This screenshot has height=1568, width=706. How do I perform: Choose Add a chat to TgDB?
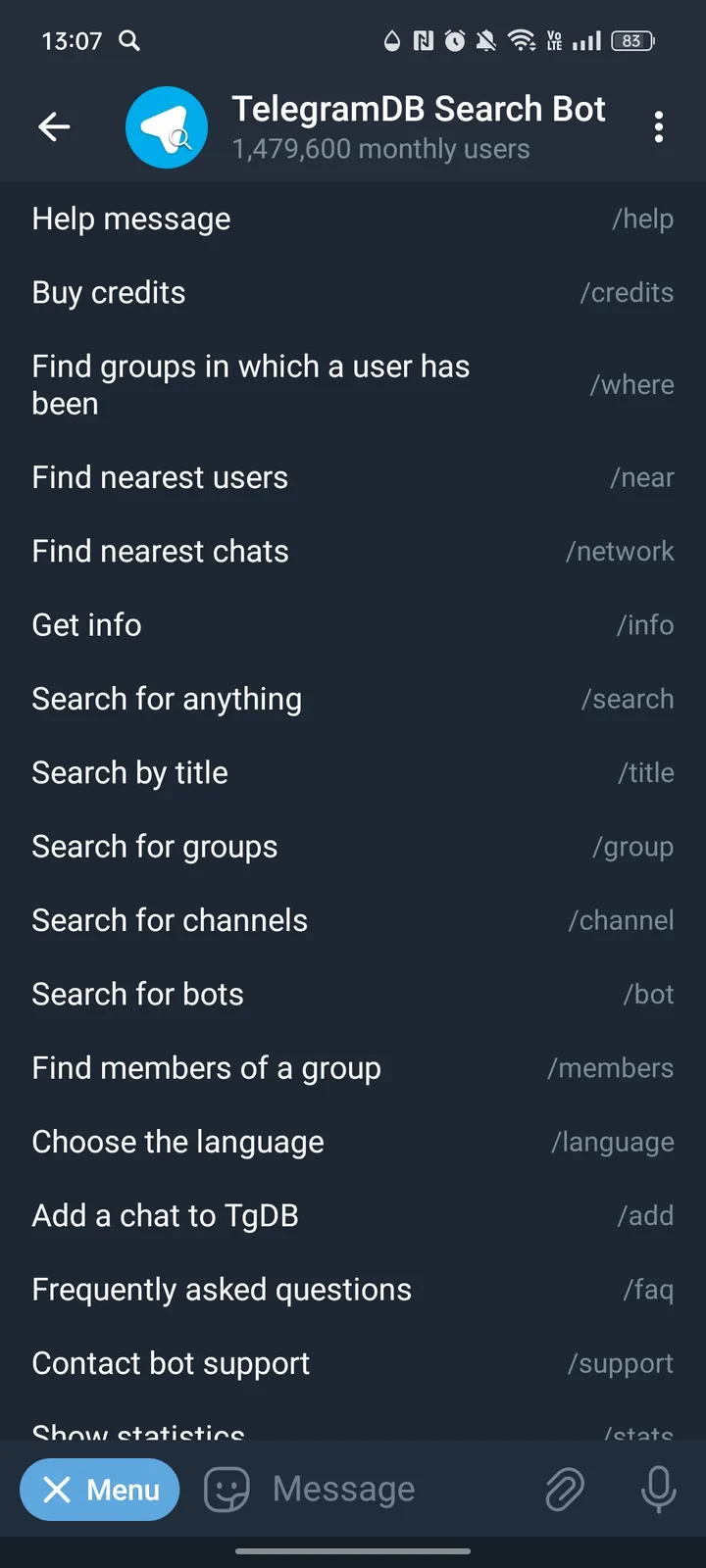tap(353, 1215)
